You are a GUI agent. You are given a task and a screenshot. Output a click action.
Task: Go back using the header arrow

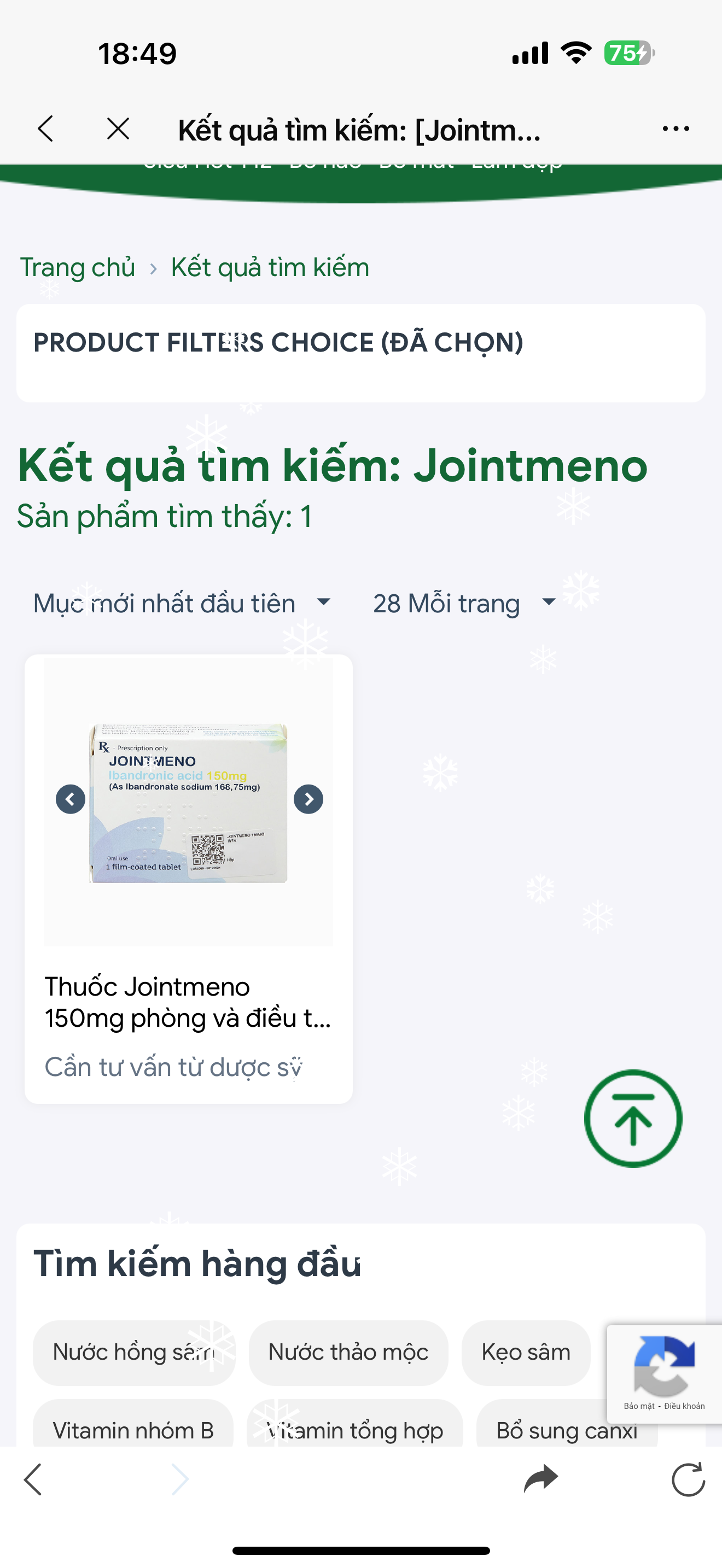pyautogui.click(x=46, y=129)
